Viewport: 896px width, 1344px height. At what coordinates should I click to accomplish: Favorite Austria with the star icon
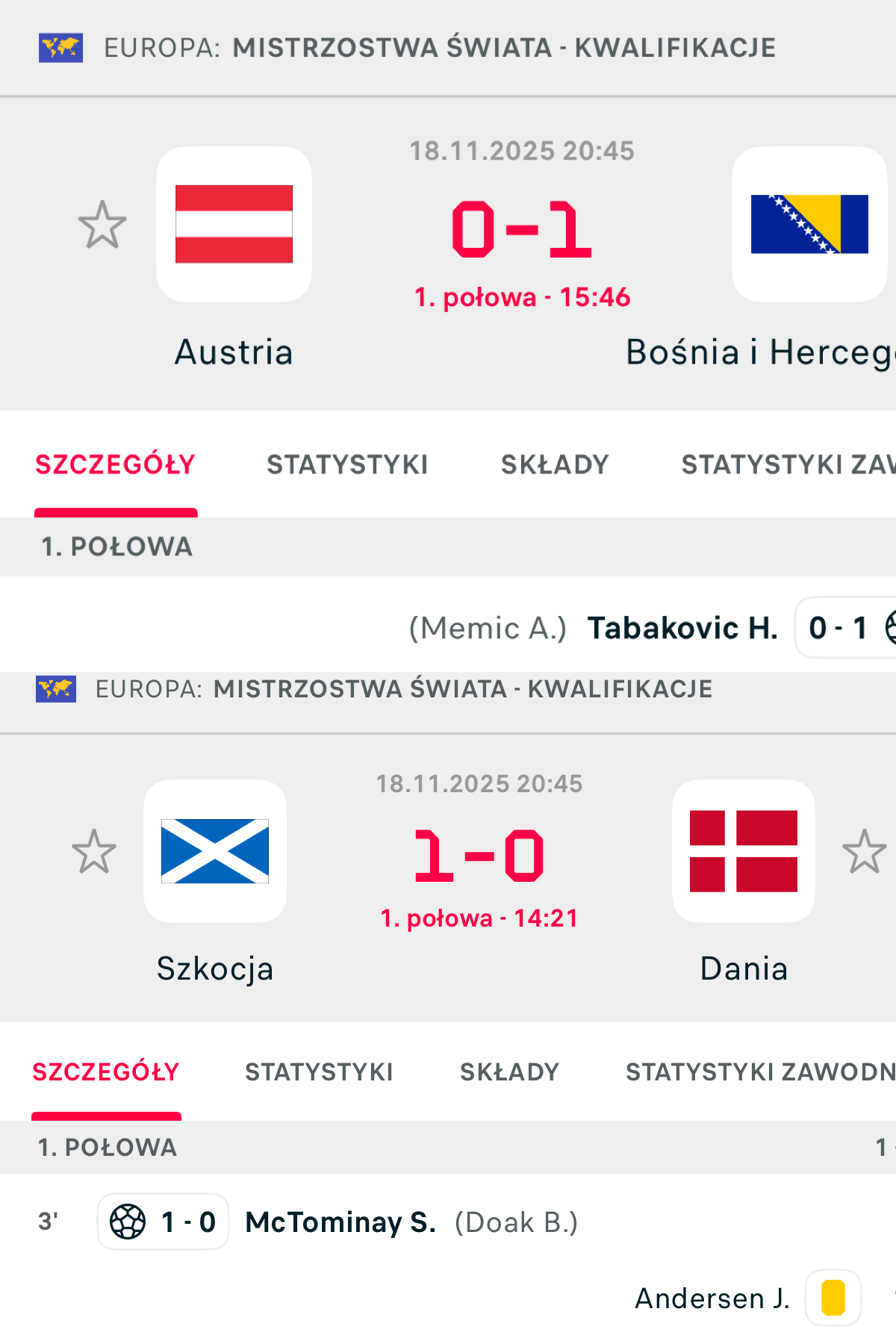tap(102, 225)
